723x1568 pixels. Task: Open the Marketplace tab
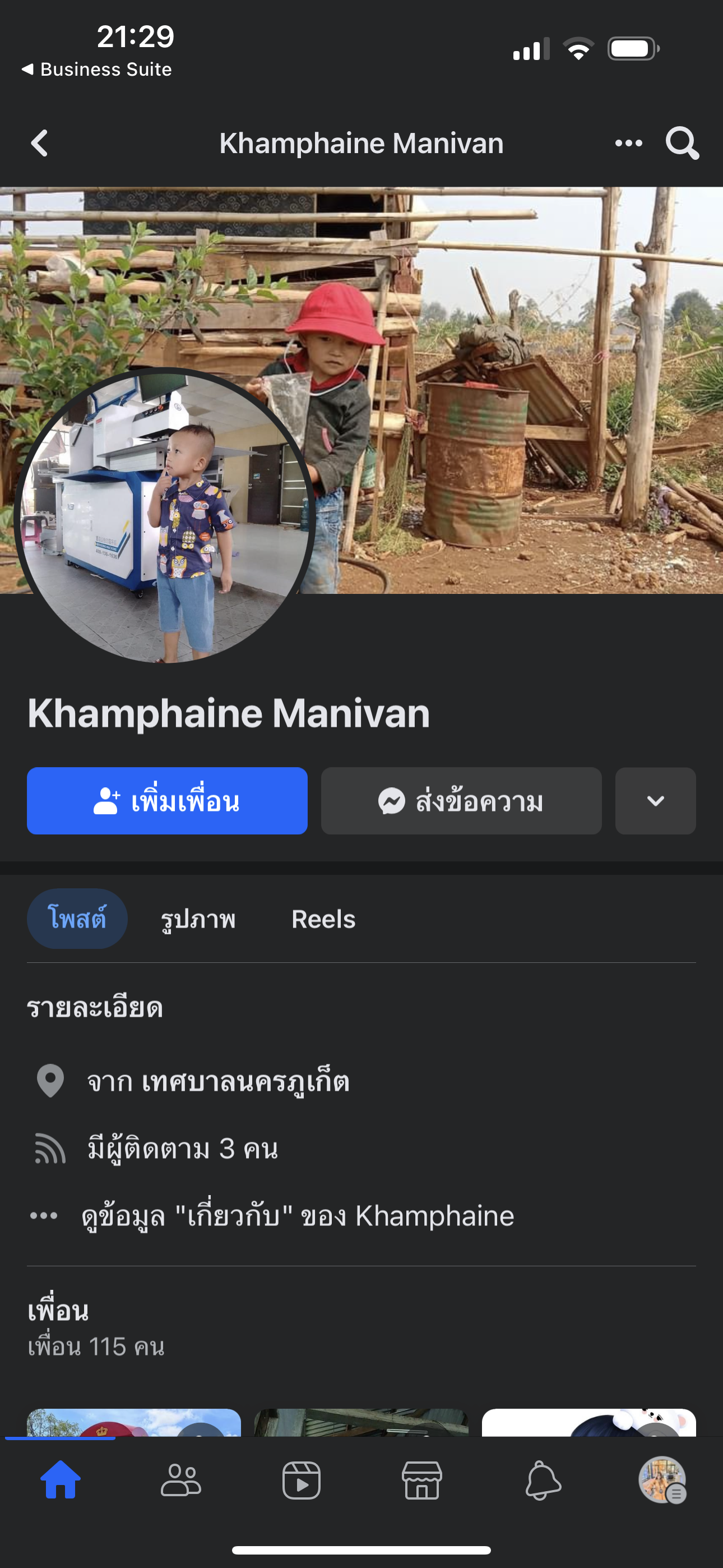421,1481
